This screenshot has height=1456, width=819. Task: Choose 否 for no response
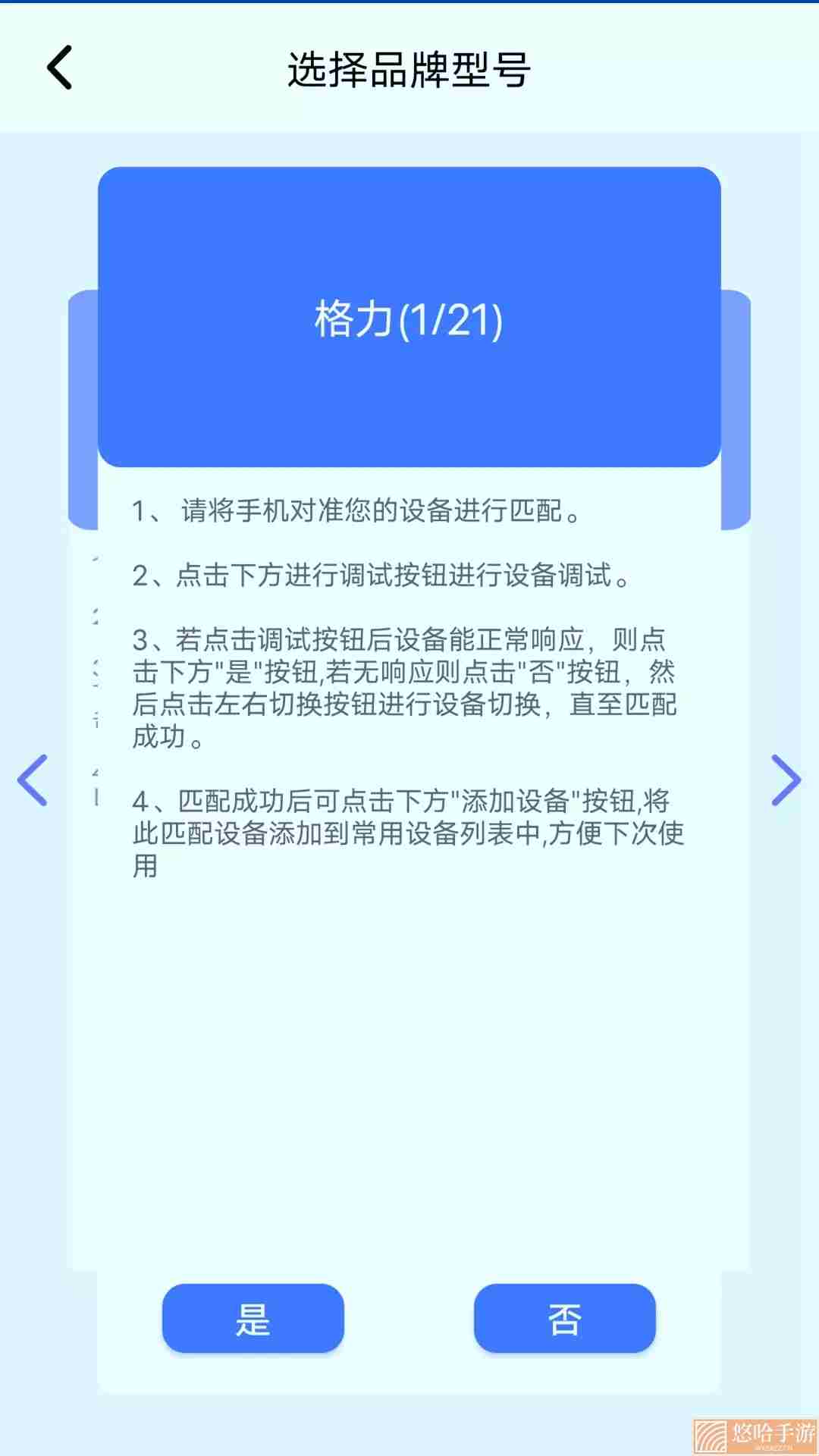[x=565, y=1319]
